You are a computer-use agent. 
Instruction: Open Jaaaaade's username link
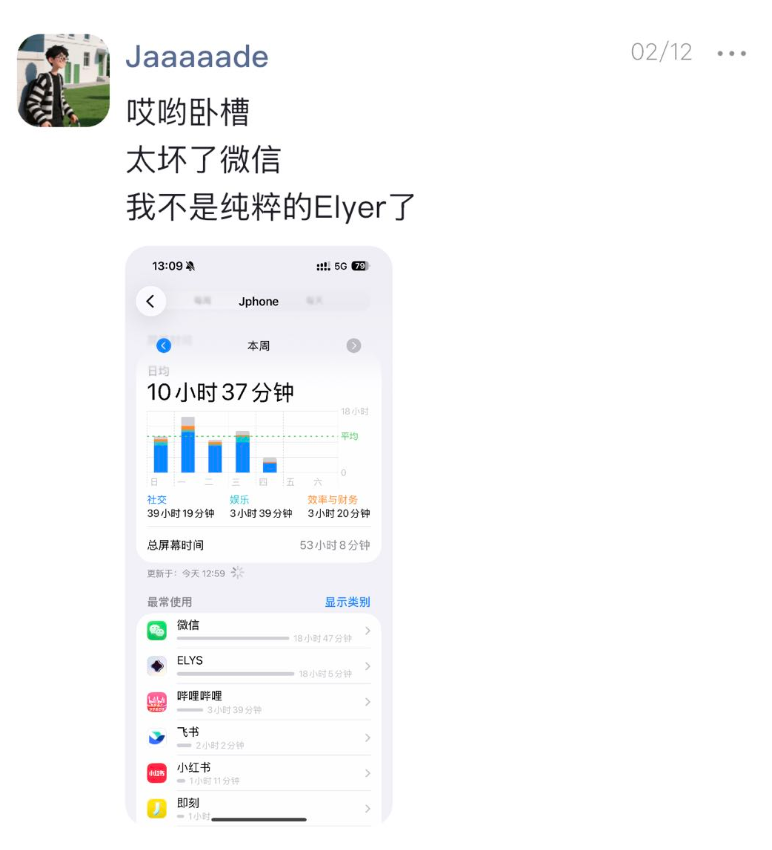point(197,56)
